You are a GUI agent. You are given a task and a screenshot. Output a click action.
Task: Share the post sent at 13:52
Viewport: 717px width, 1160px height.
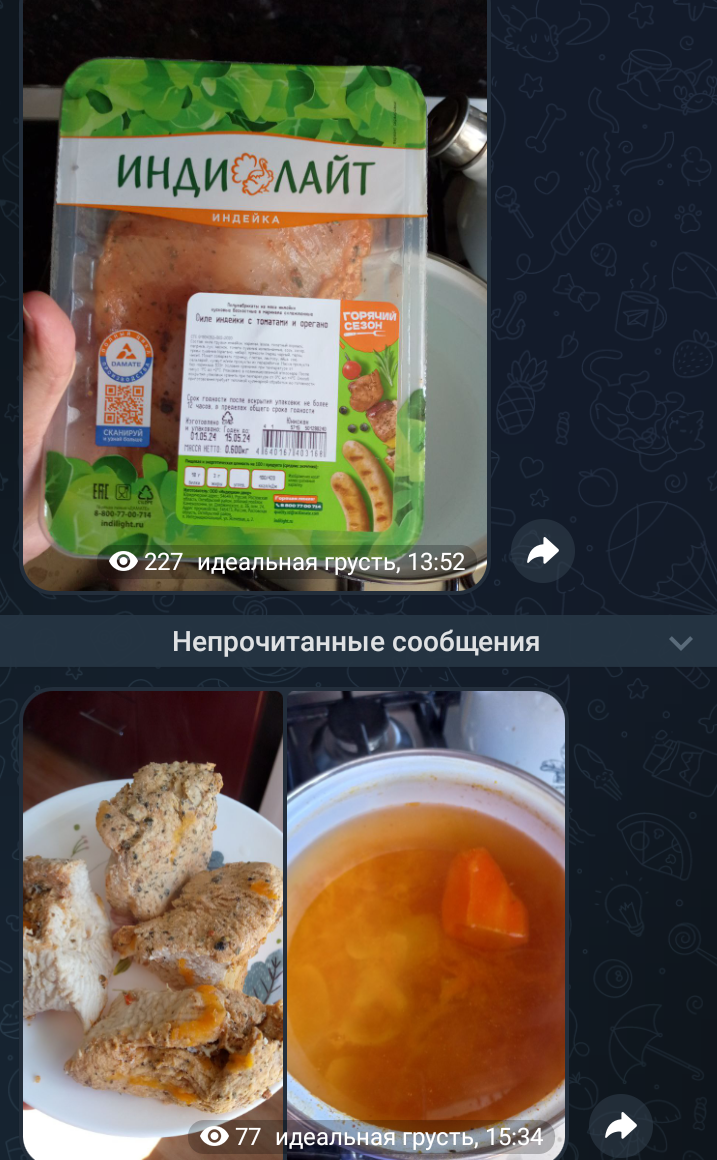542,551
